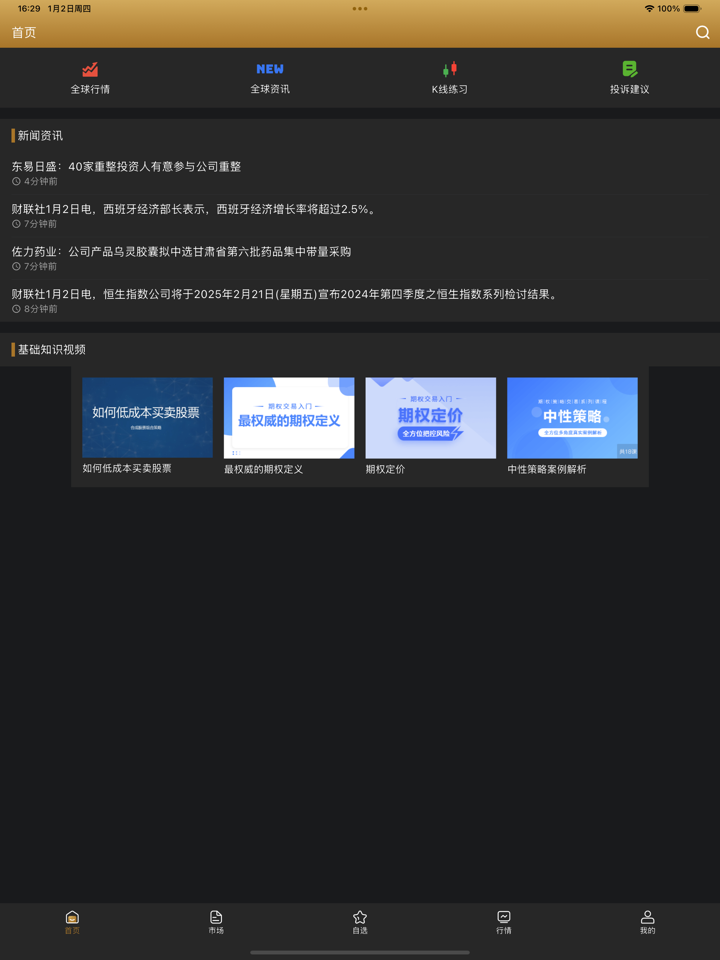This screenshot has height=960, width=720.
Task: Open 投诉建议 feedback page
Action: [630, 77]
